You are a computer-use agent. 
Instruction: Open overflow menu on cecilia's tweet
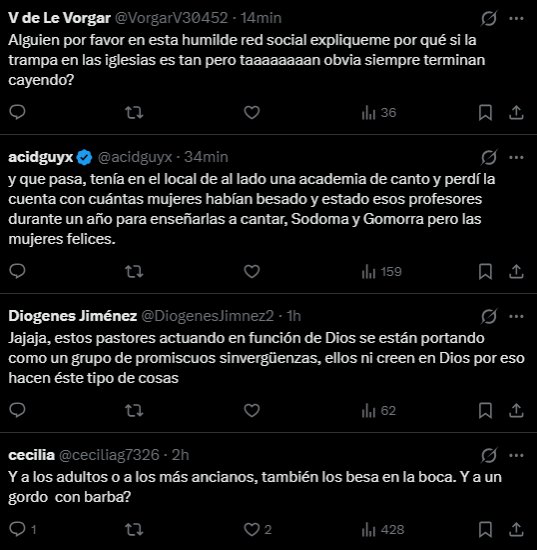pyautogui.click(x=516, y=455)
